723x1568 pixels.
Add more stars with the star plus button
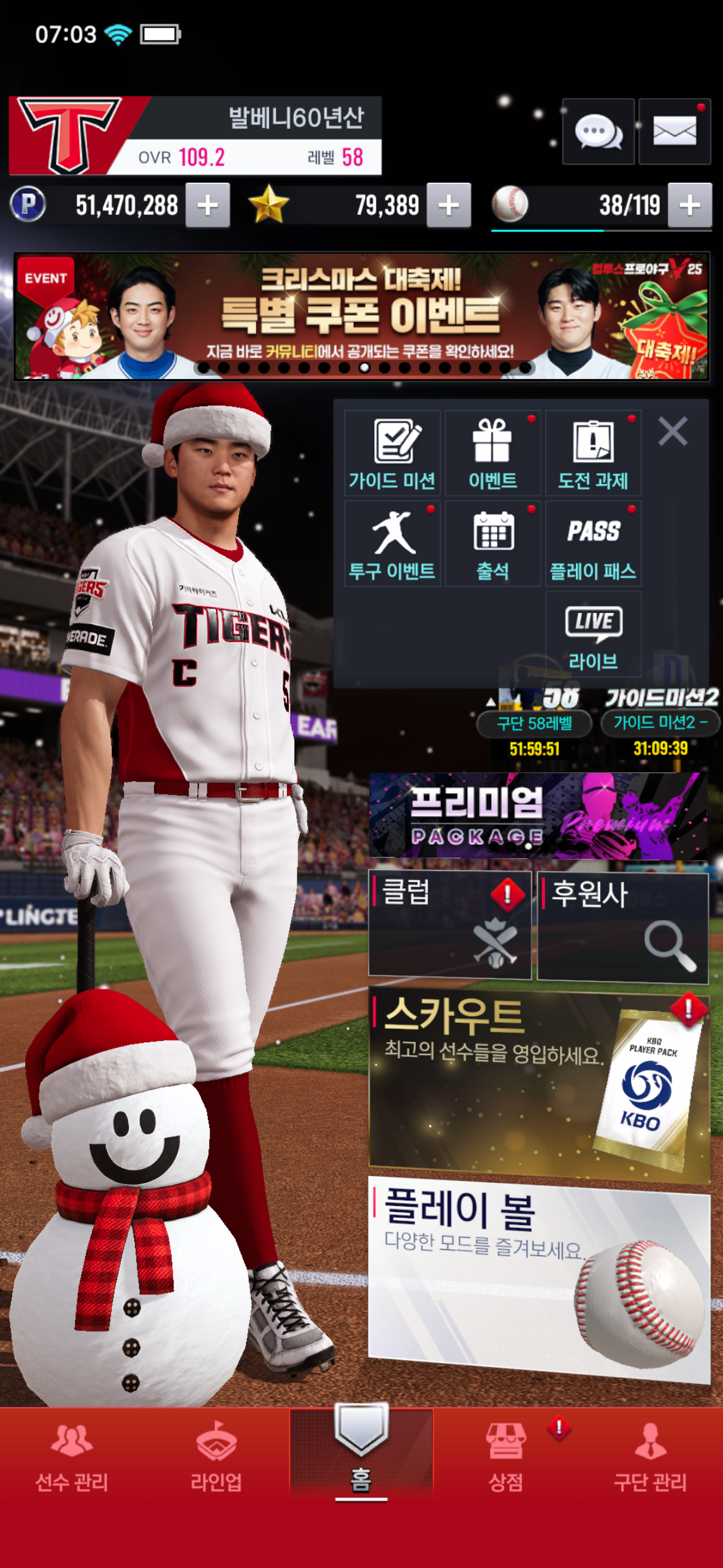pyautogui.click(x=449, y=206)
